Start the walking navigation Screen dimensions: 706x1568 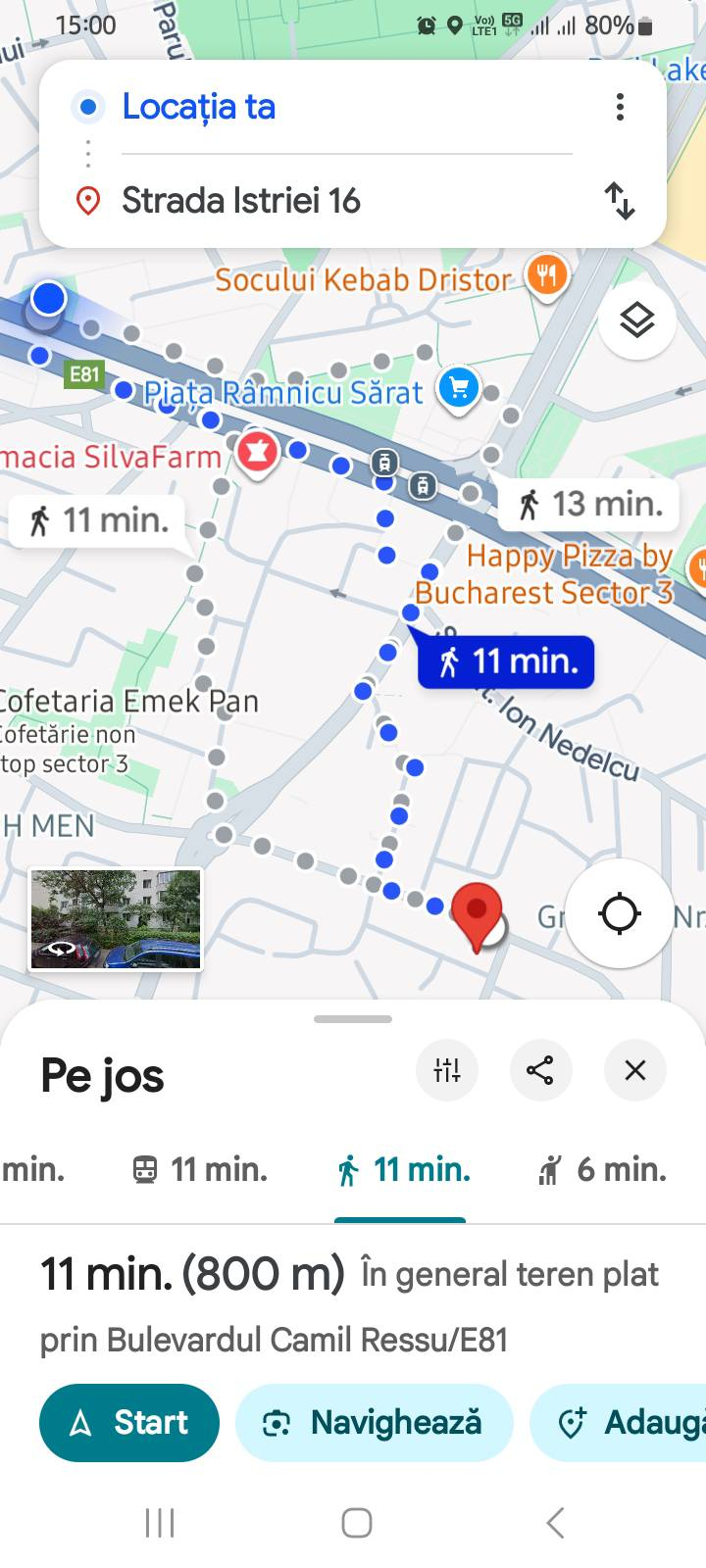pyautogui.click(x=129, y=1422)
